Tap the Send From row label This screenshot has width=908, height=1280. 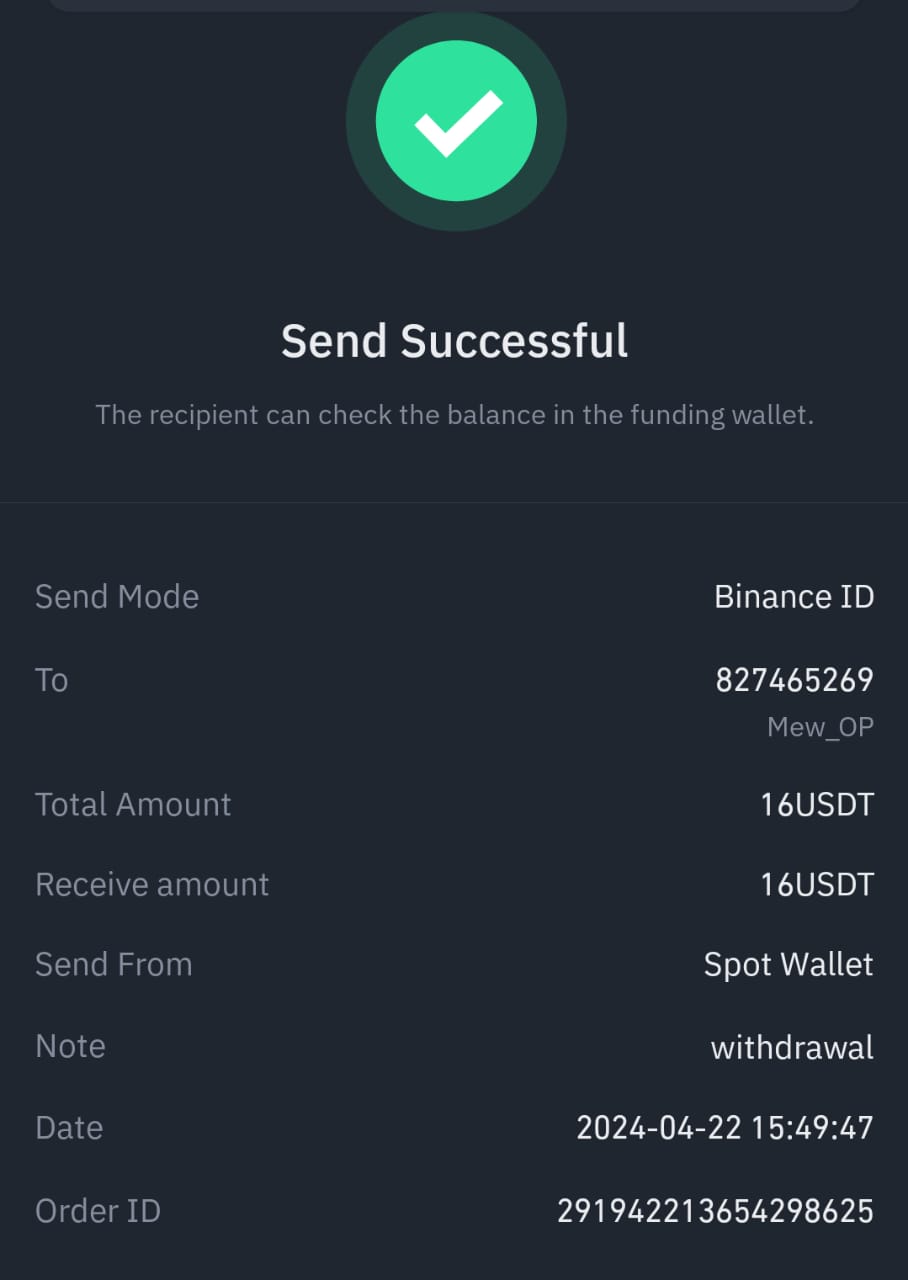pos(113,964)
